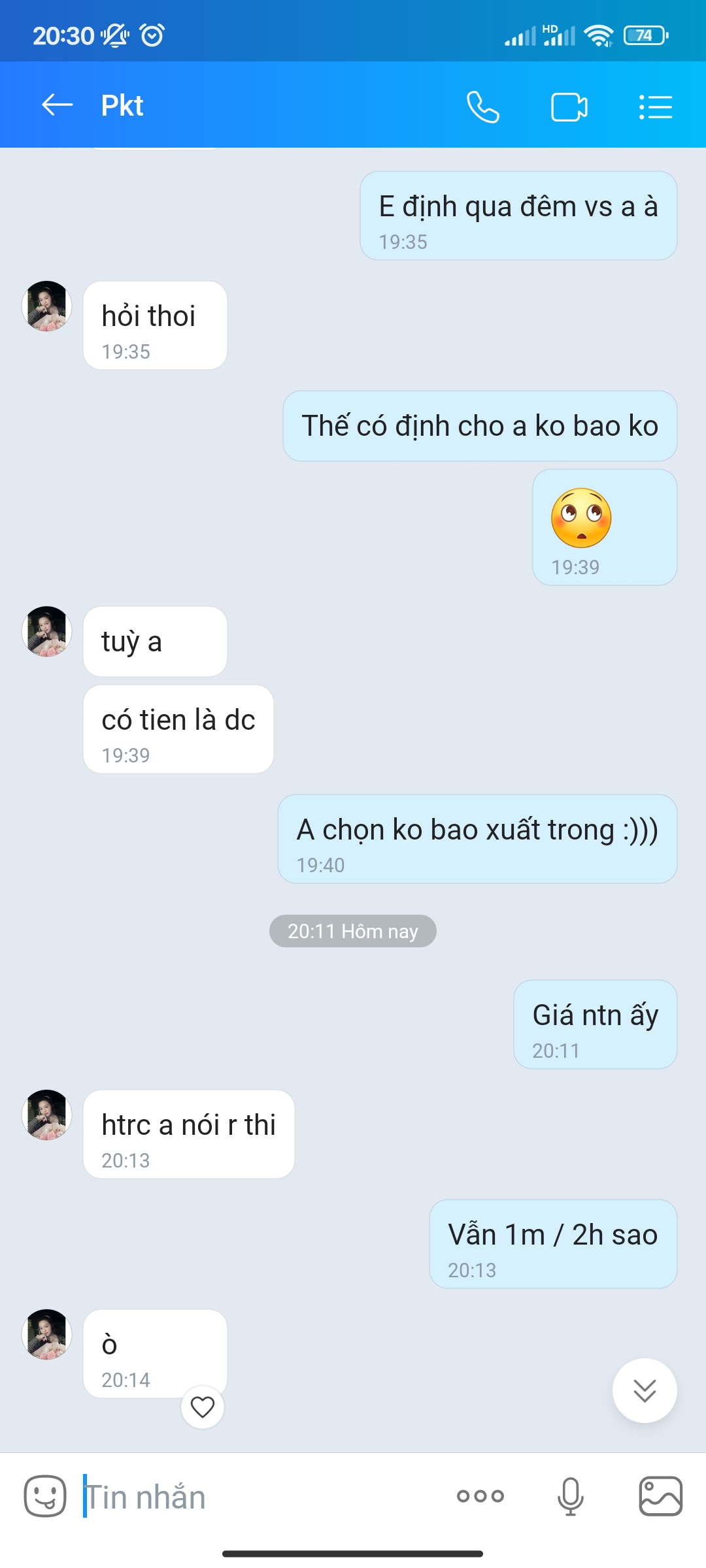
Task: Start a video call with Pkt
Action: 569,107
